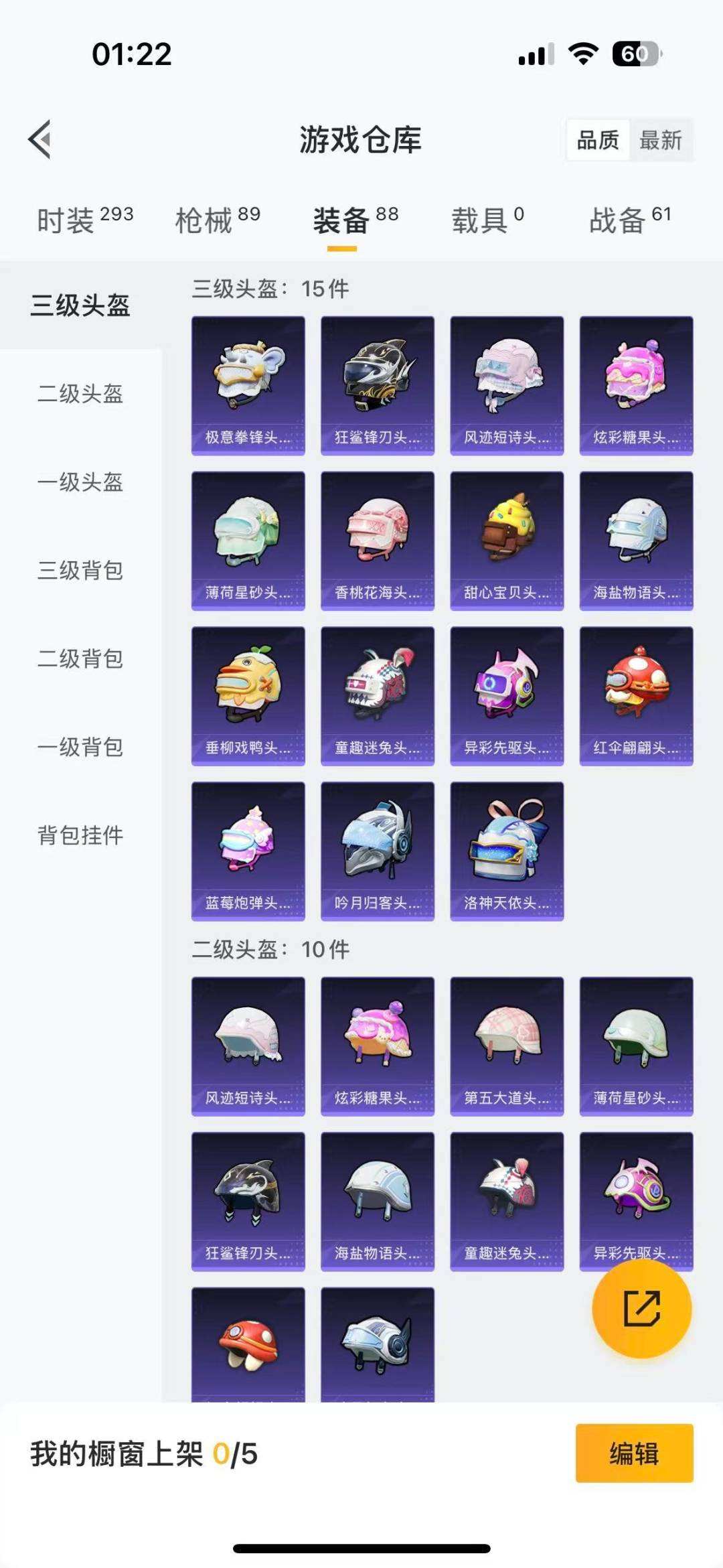Open the 枪械 tab

pyautogui.click(x=218, y=220)
